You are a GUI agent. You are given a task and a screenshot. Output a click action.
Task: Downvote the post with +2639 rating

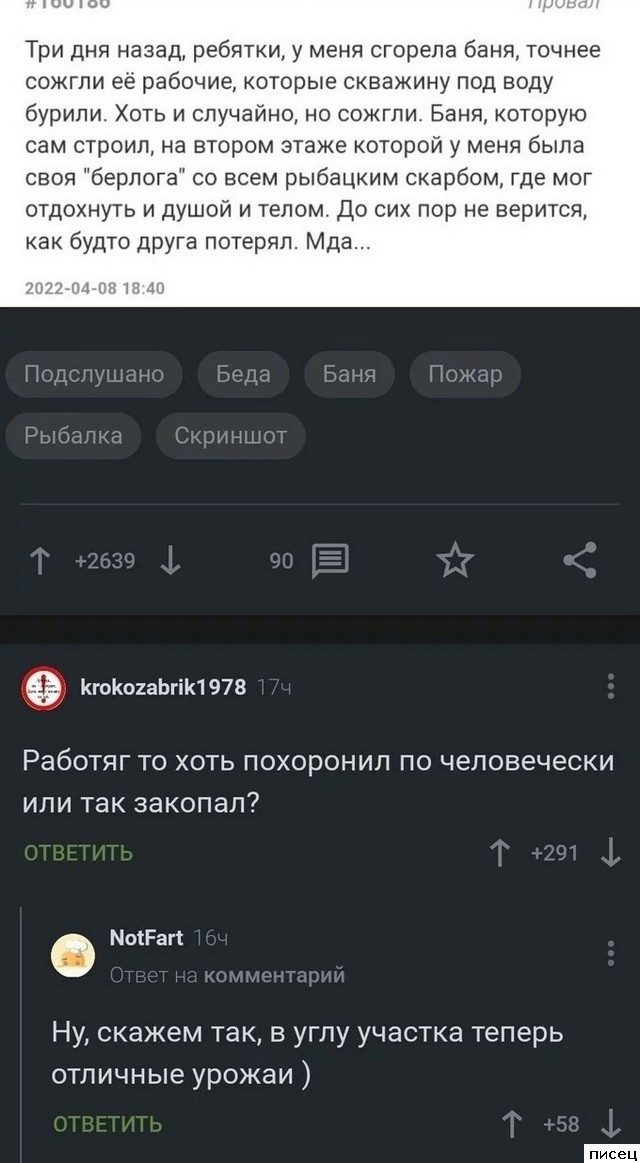click(x=170, y=562)
